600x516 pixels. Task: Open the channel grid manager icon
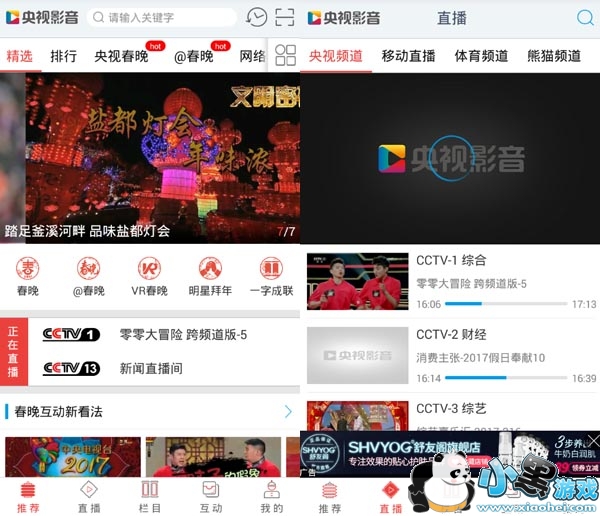coord(285,55)
